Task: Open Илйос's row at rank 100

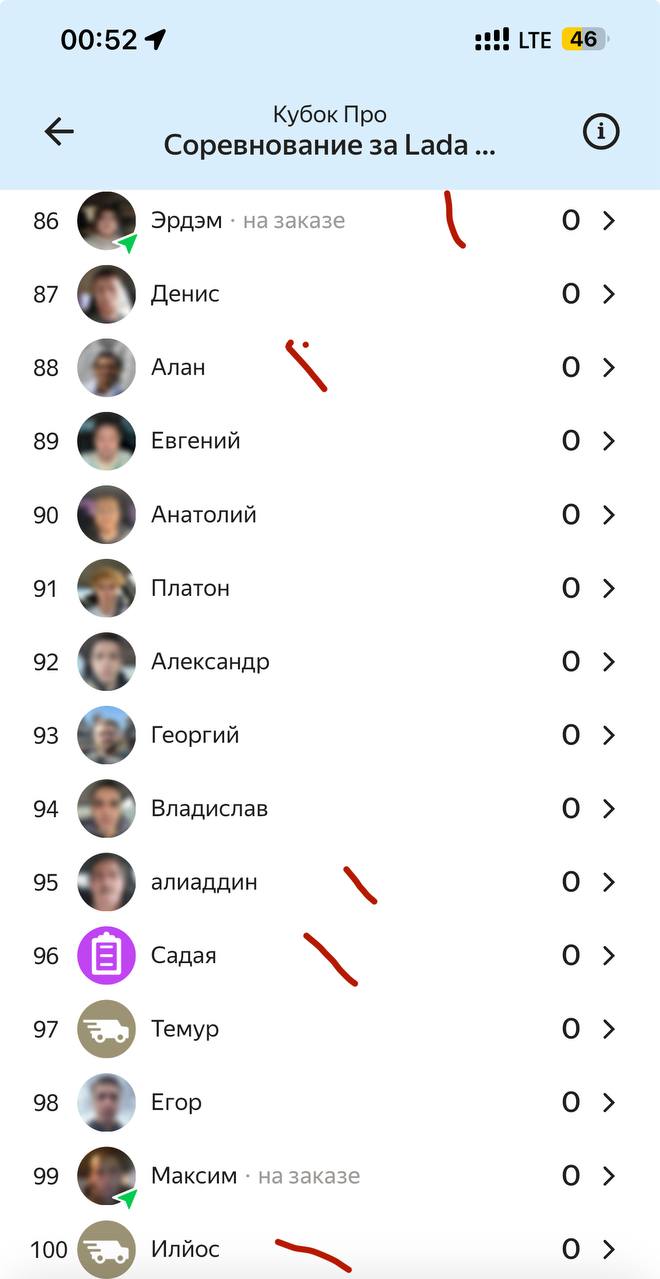Action: click(x=330, y=1249)
